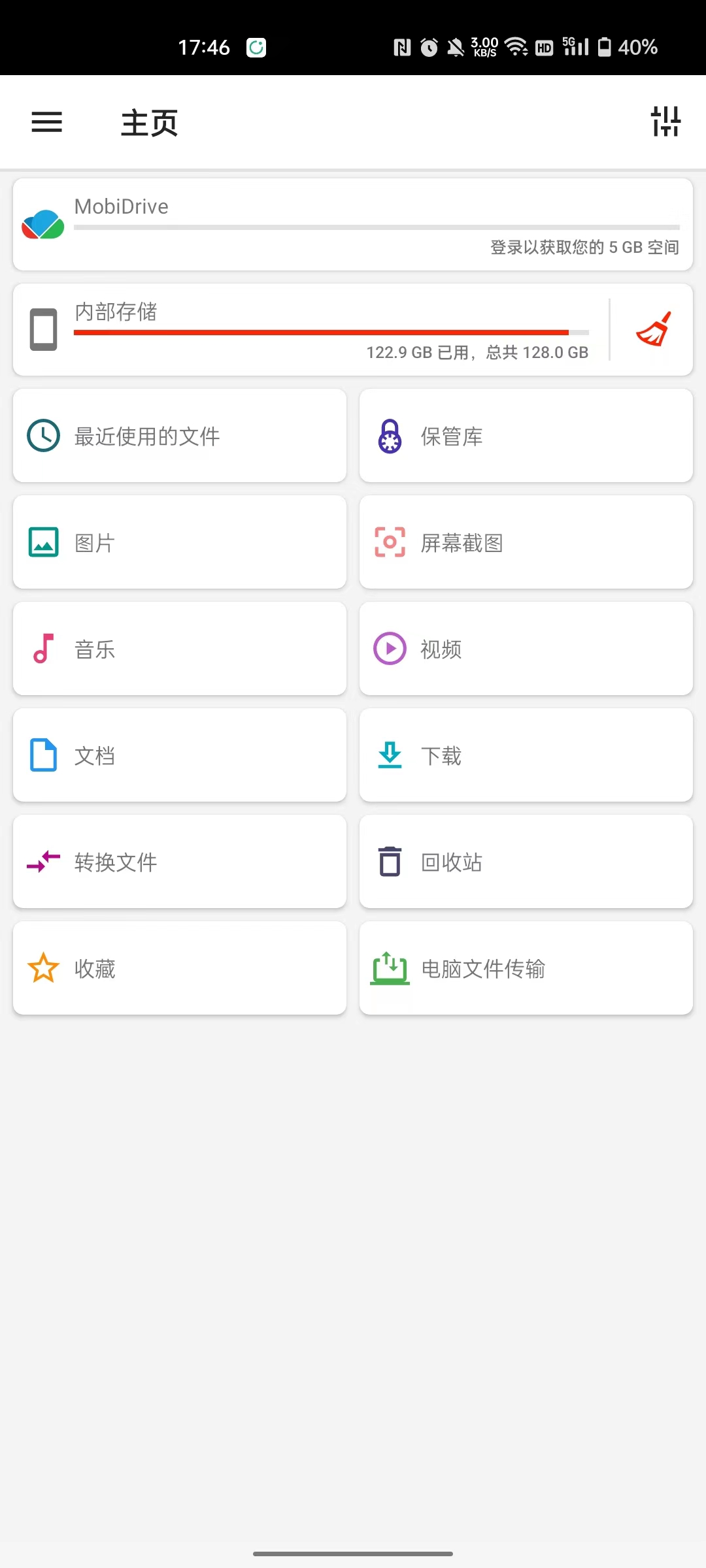Open the 音乐 music category

[x=180, y=649]
